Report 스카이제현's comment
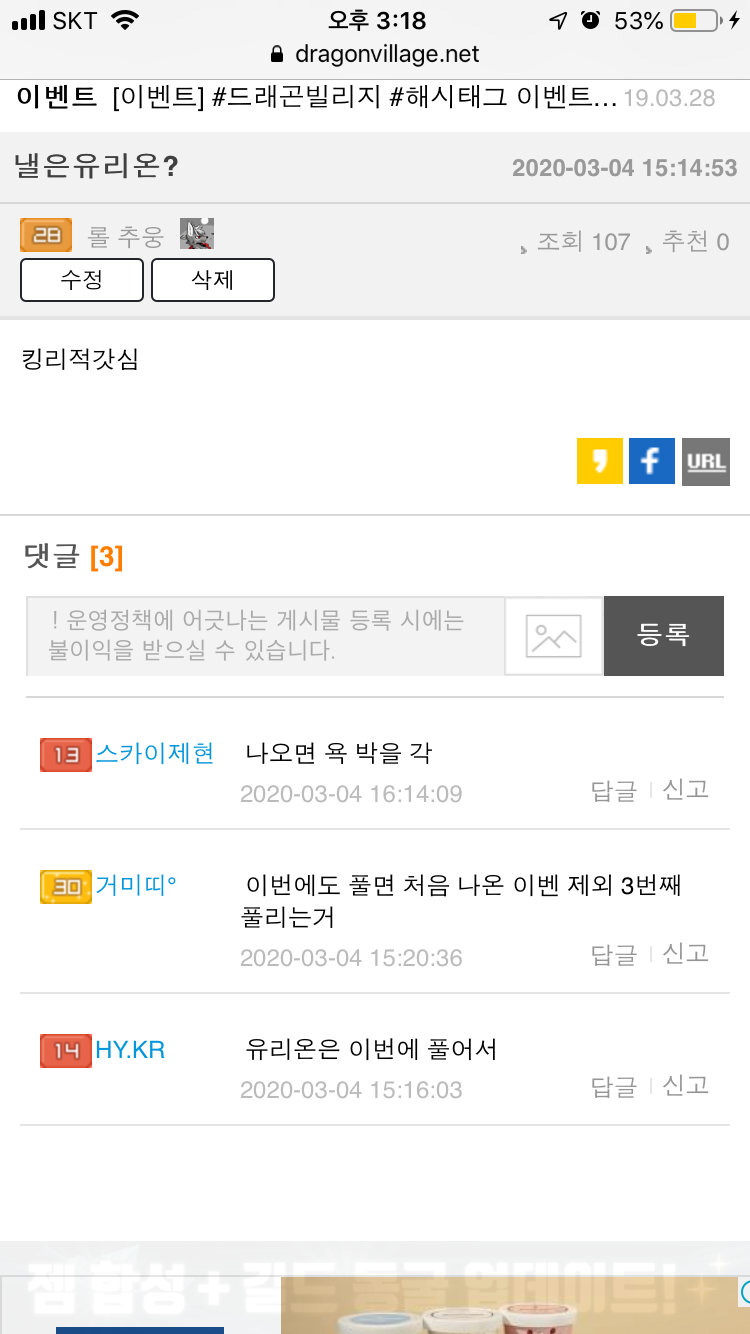 (686, 790)
